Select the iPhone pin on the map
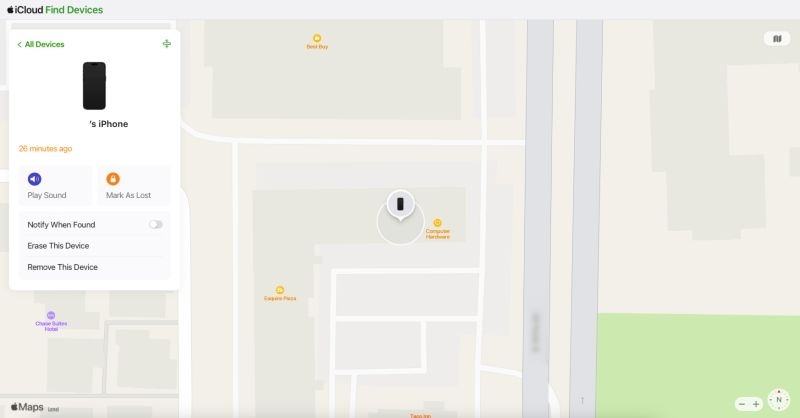This screenshot has height=418, width=800. pos(400,204)
